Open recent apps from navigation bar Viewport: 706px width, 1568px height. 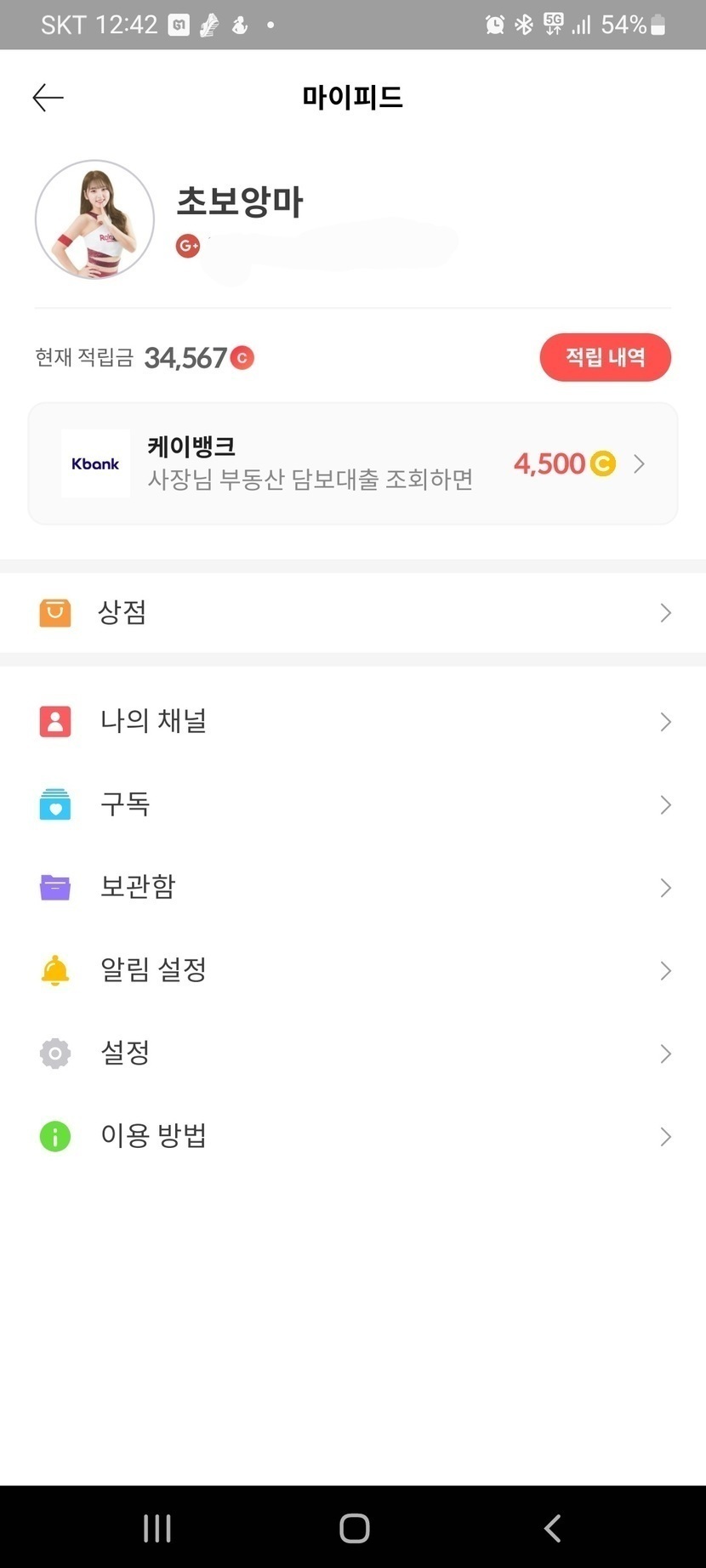[157, 1528]
